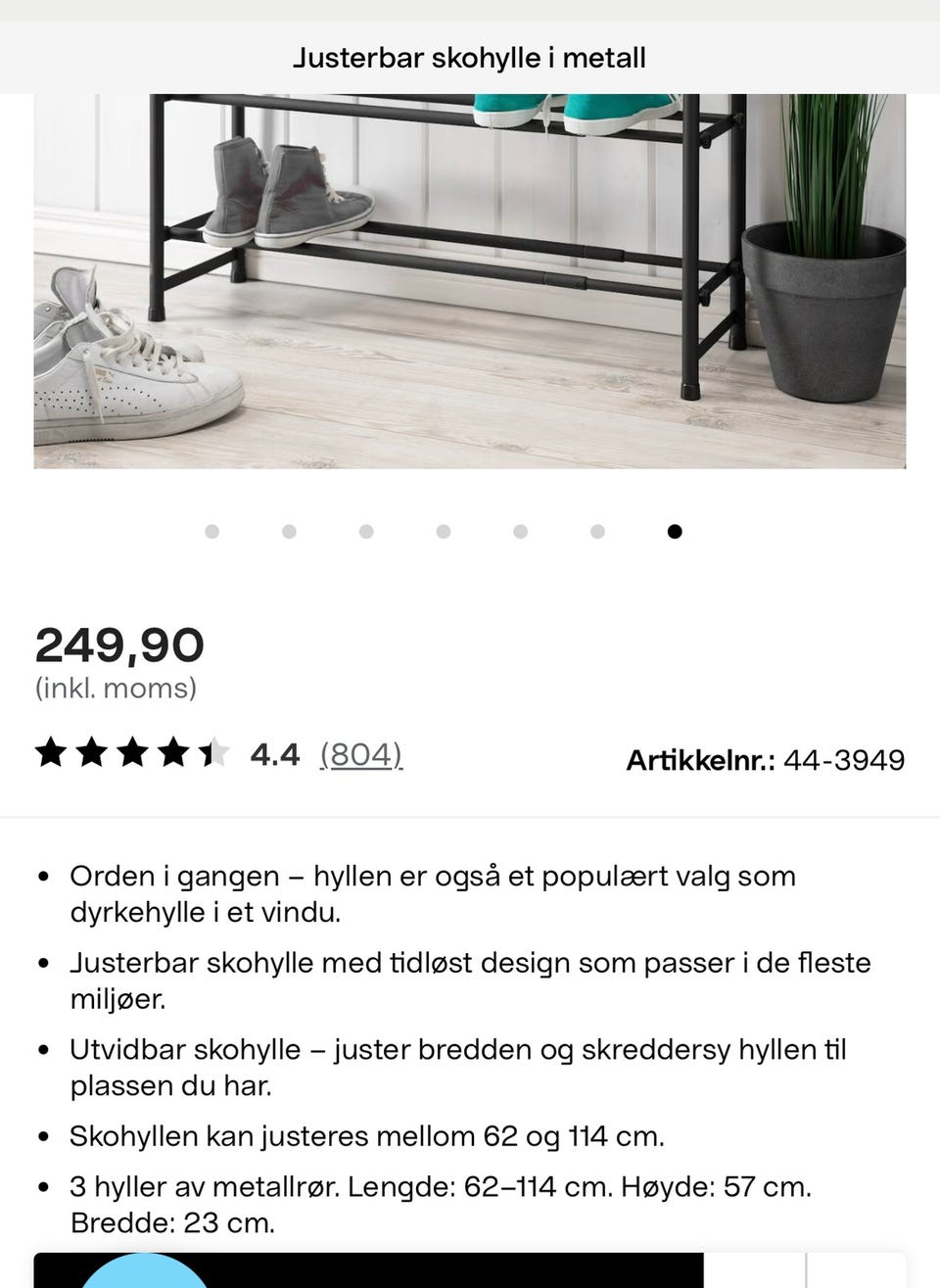Tap the product photo to enlarge it

tap(470, 279)
